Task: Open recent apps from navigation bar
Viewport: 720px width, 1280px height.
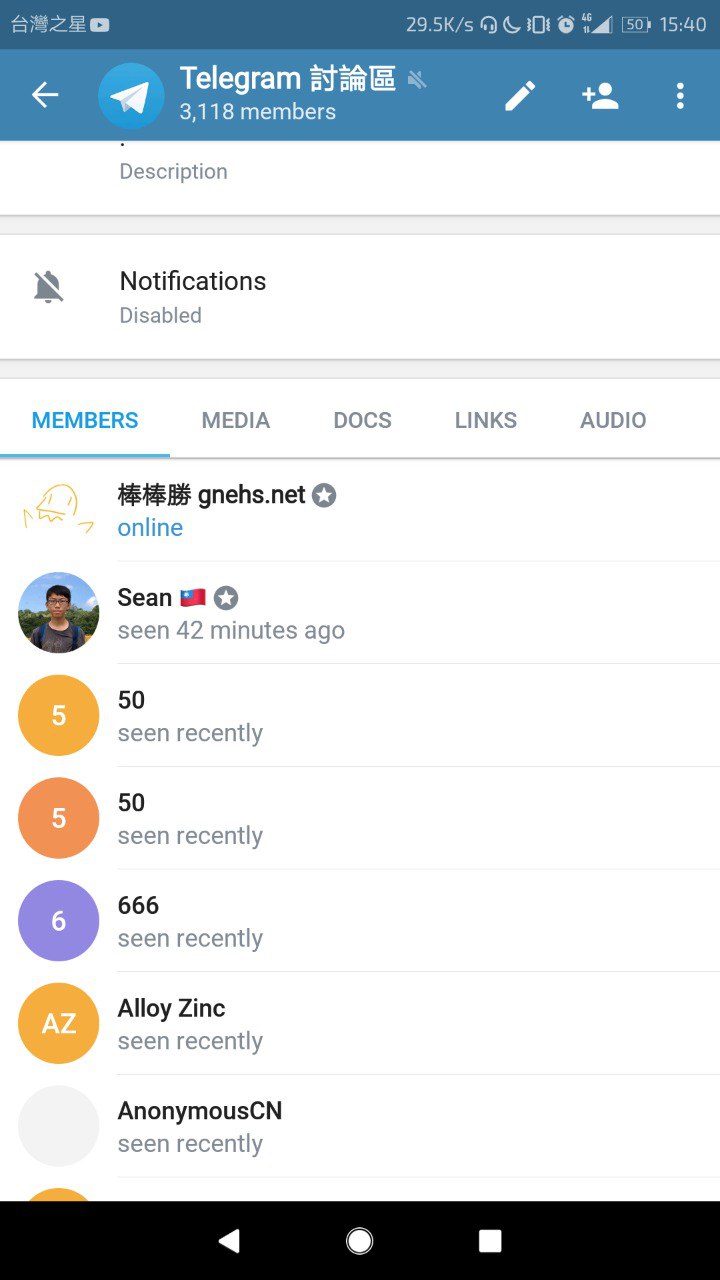Action: 490,1241
